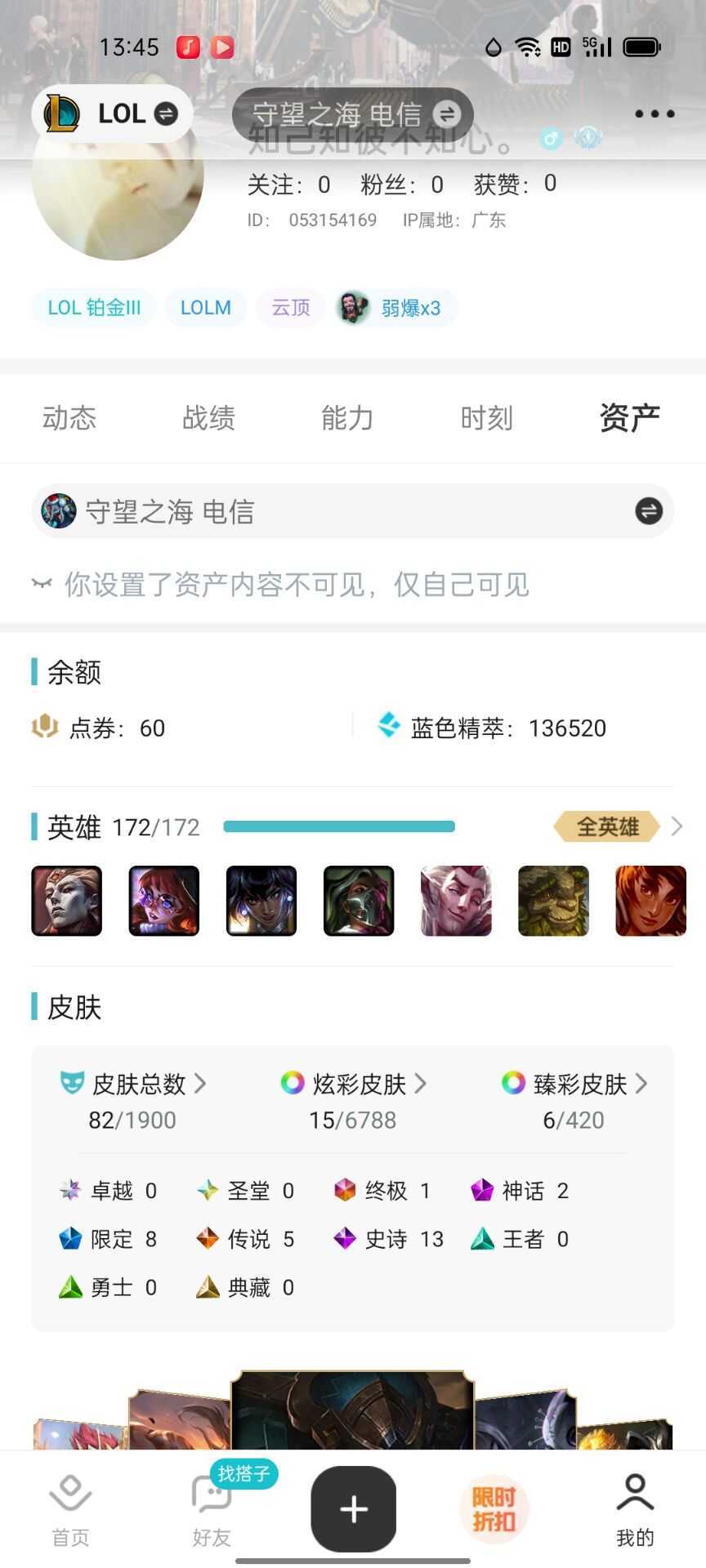Select the 时刻 tab
The width and height of the screenshot is (706, 1568).
(x=486, y=418)
